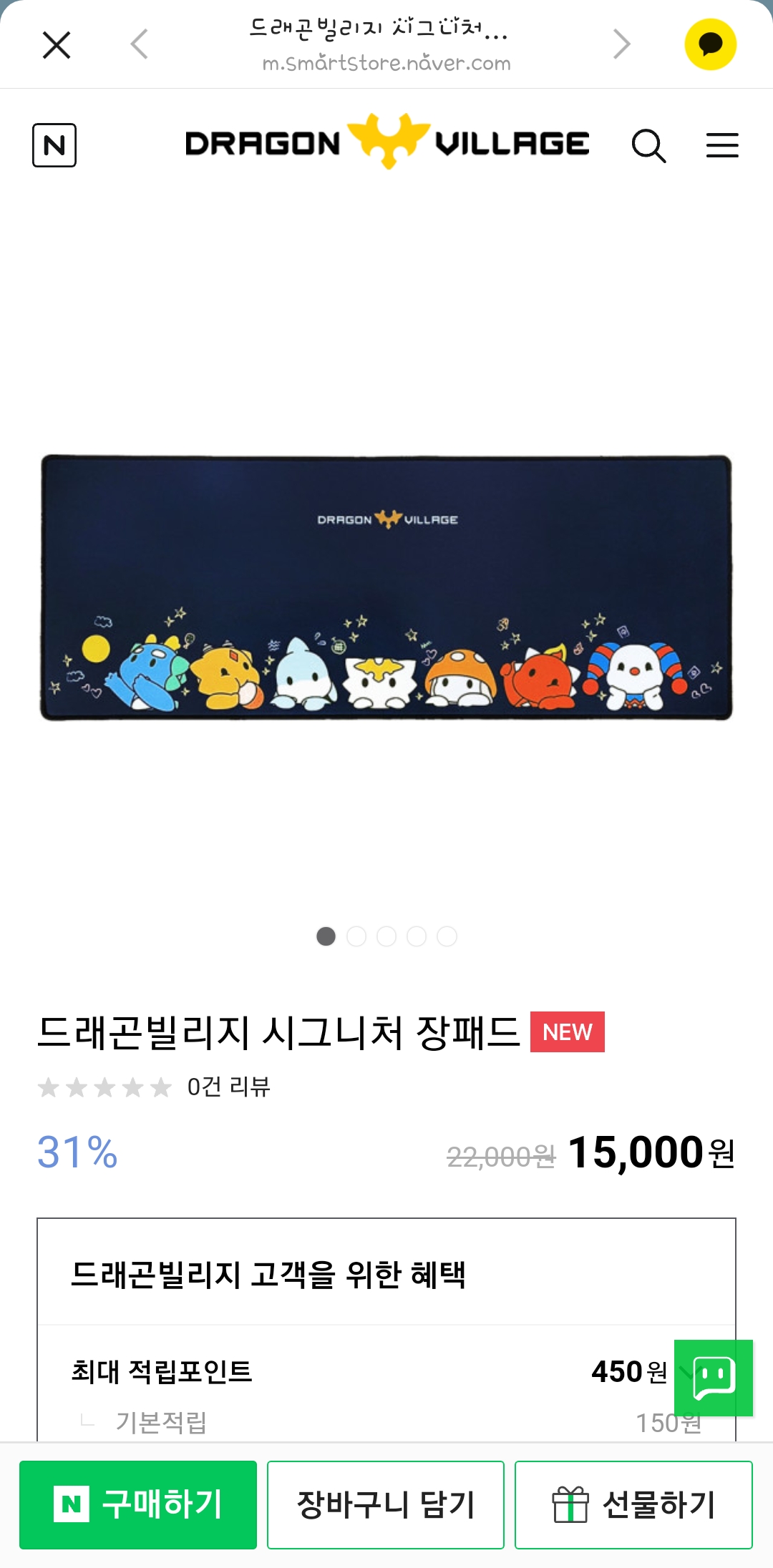Jump to the second product image dot
The width and height of the screenshot is (773, 1568).
[356, 936]
